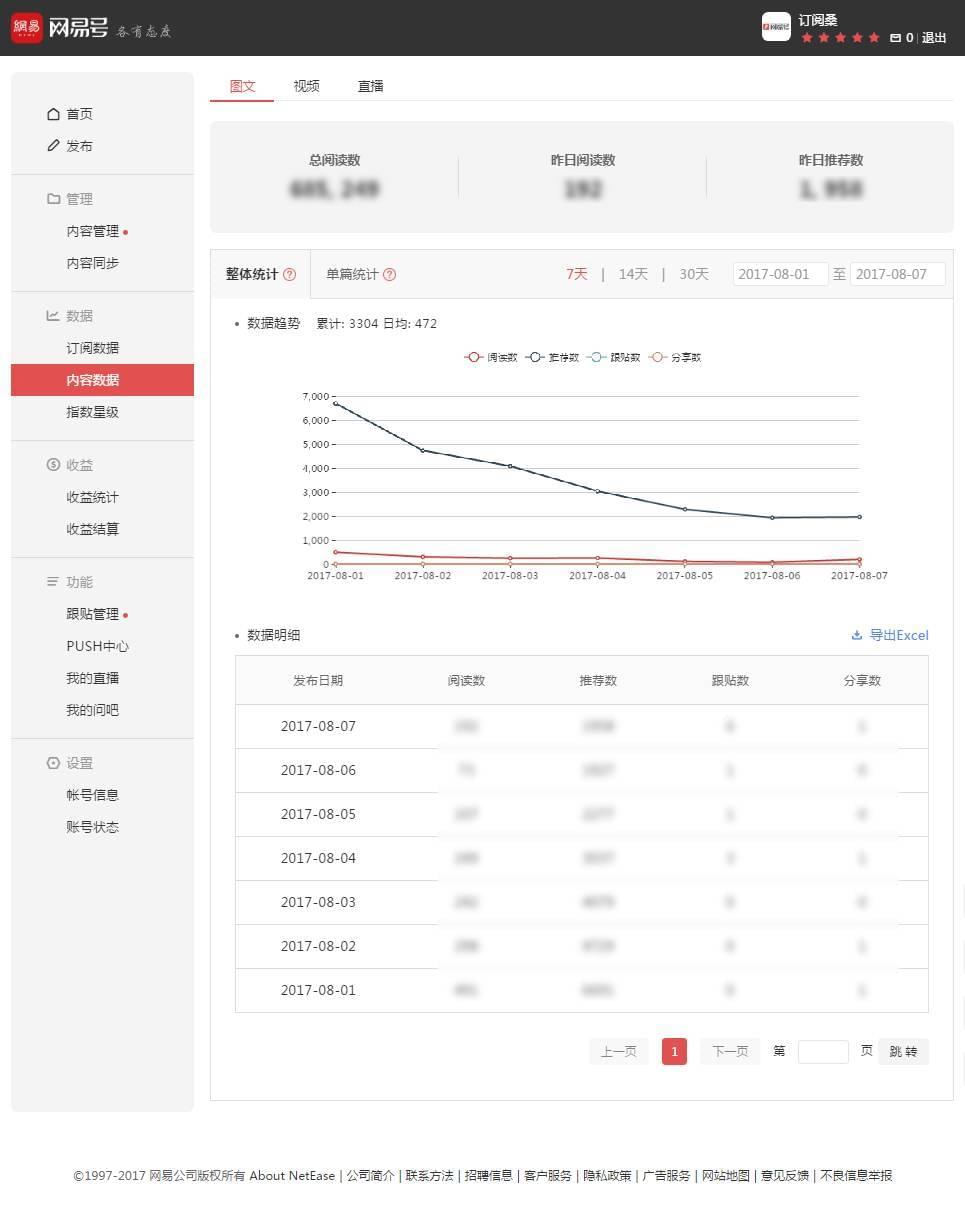Log out via 退出
Viewport: 965px width, 1205px height.
[934, 38]
